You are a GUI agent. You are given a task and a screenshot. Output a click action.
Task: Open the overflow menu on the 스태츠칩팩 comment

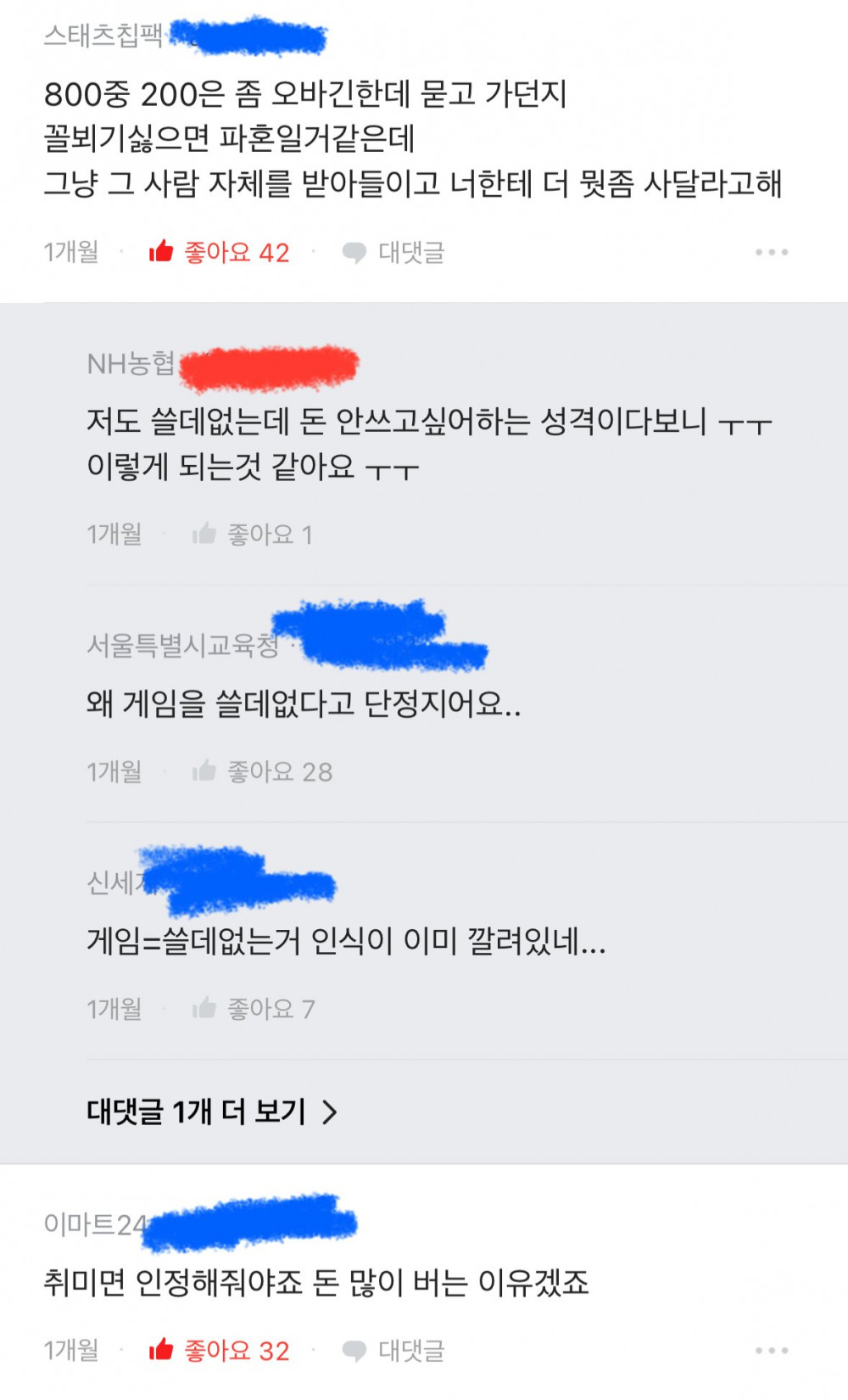point(771,252)
